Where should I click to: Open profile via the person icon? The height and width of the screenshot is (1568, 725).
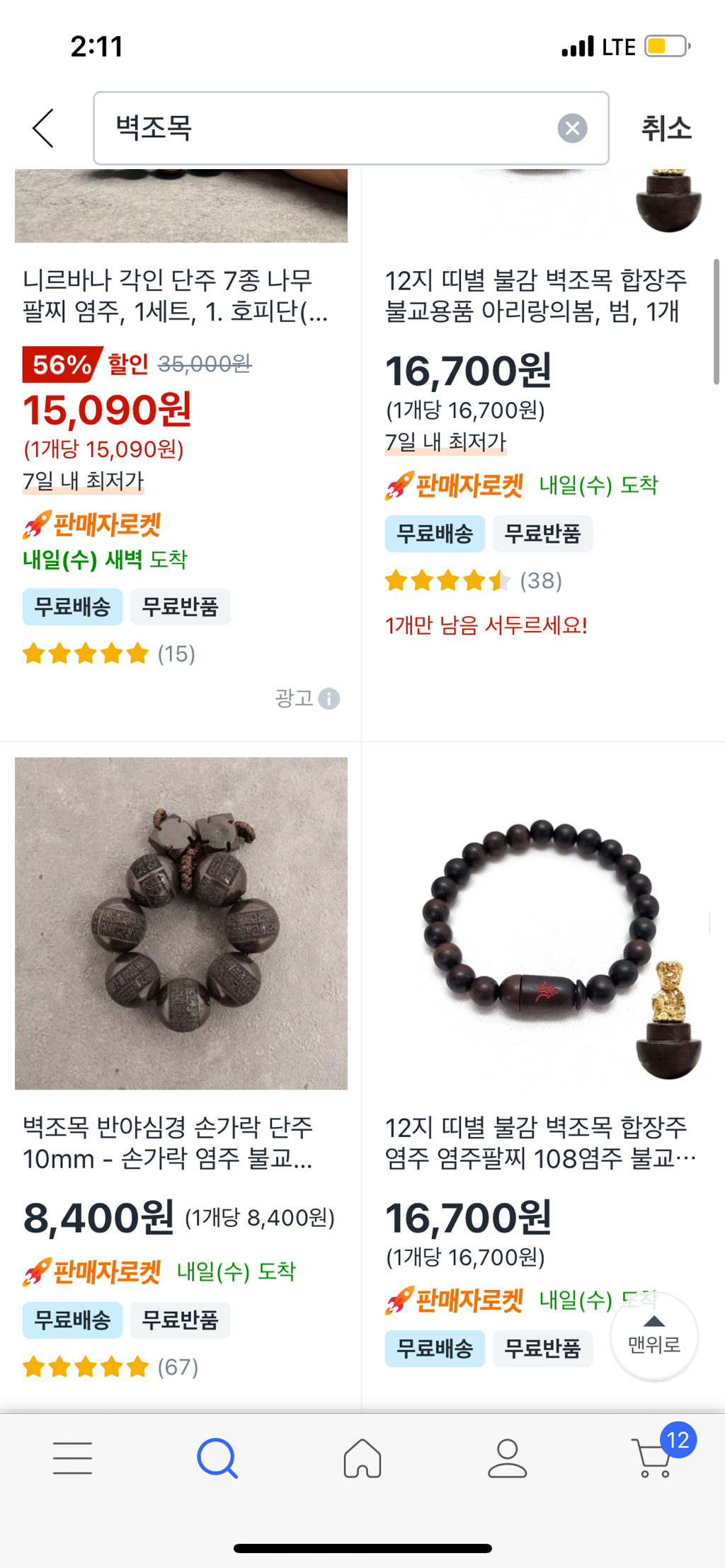pos(507,1459)
